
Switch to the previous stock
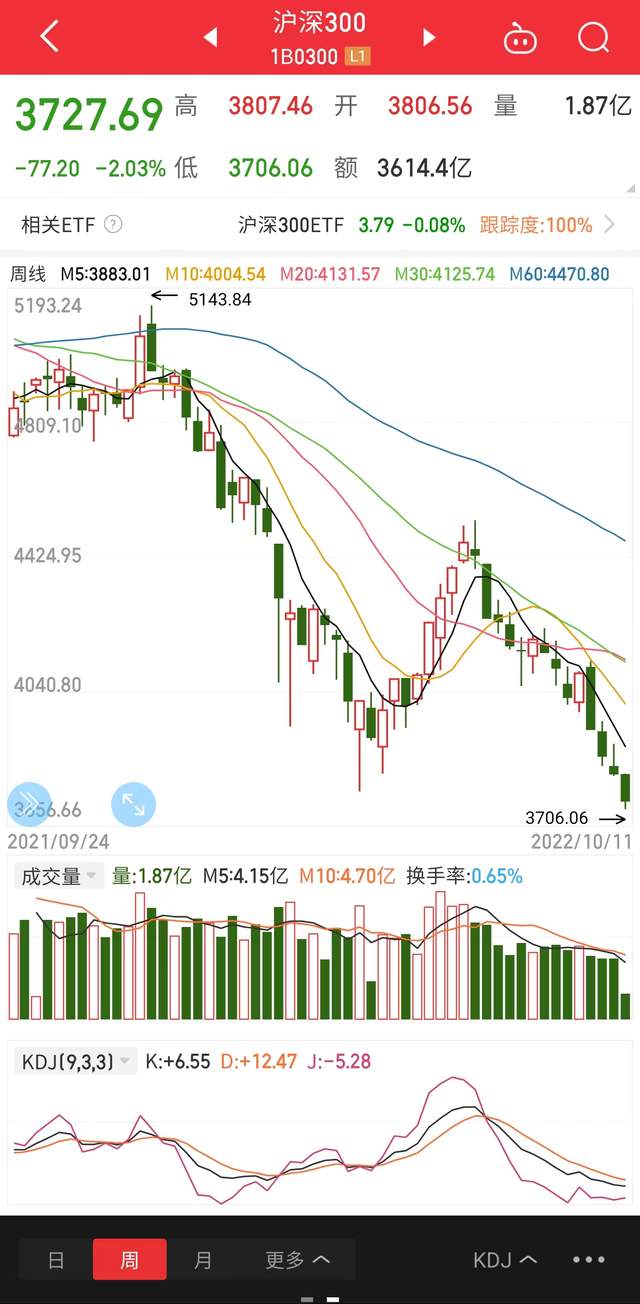210,38
